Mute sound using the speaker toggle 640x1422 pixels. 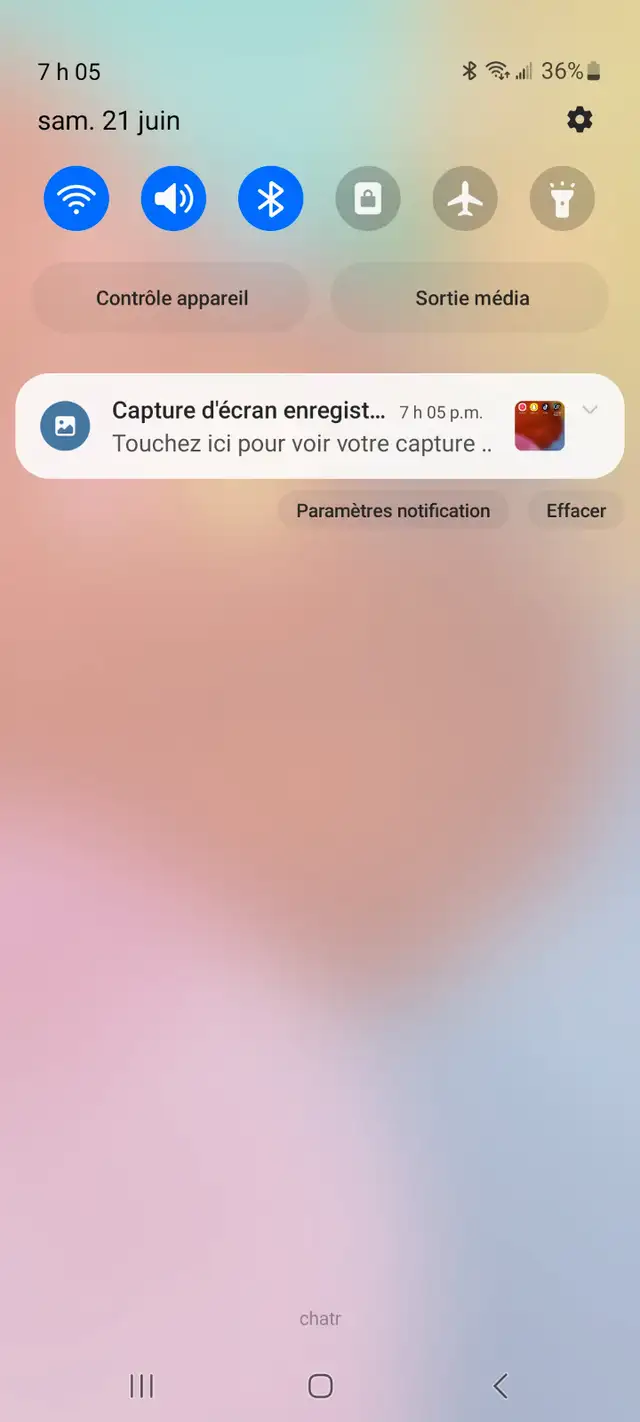coord(174,199)
